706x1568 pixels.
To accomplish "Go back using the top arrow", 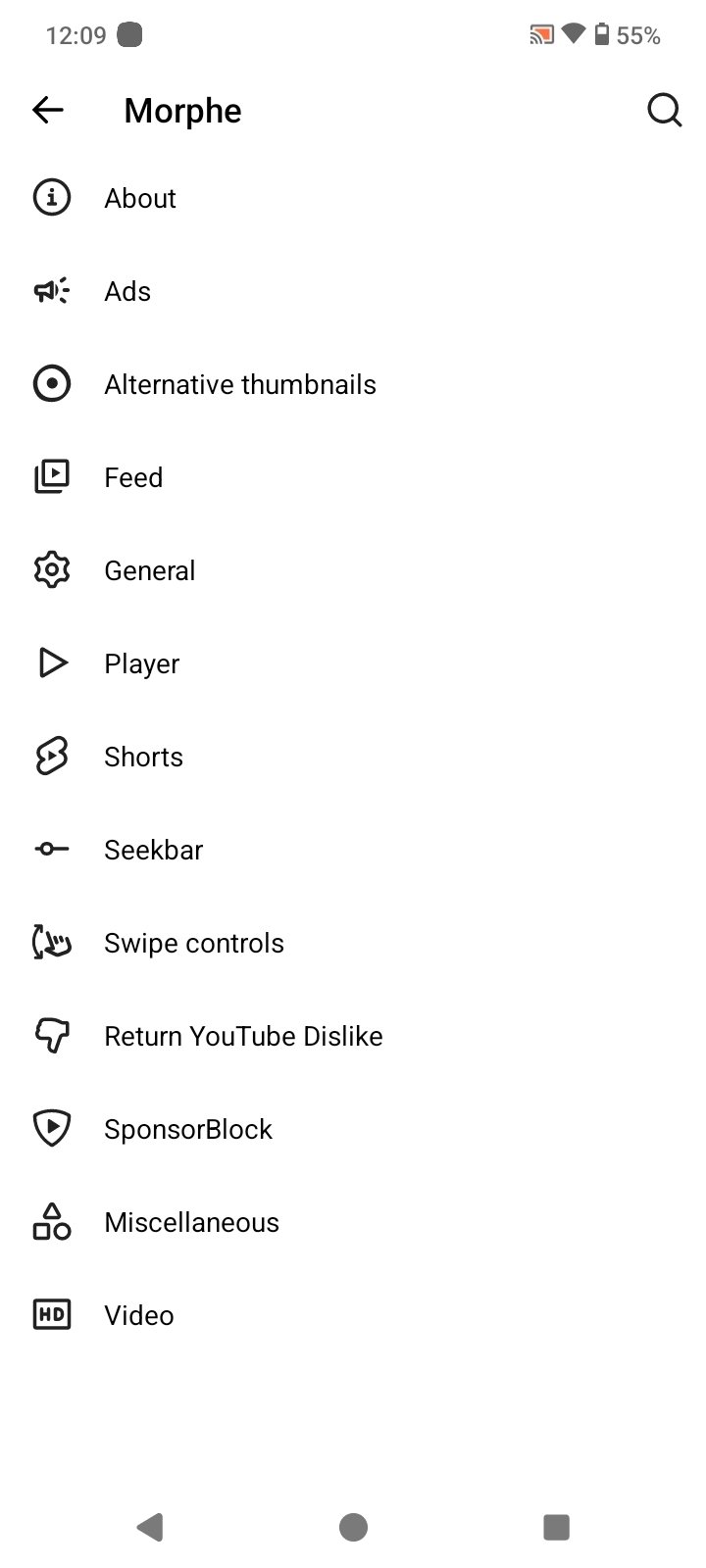I will coord(48,110).
